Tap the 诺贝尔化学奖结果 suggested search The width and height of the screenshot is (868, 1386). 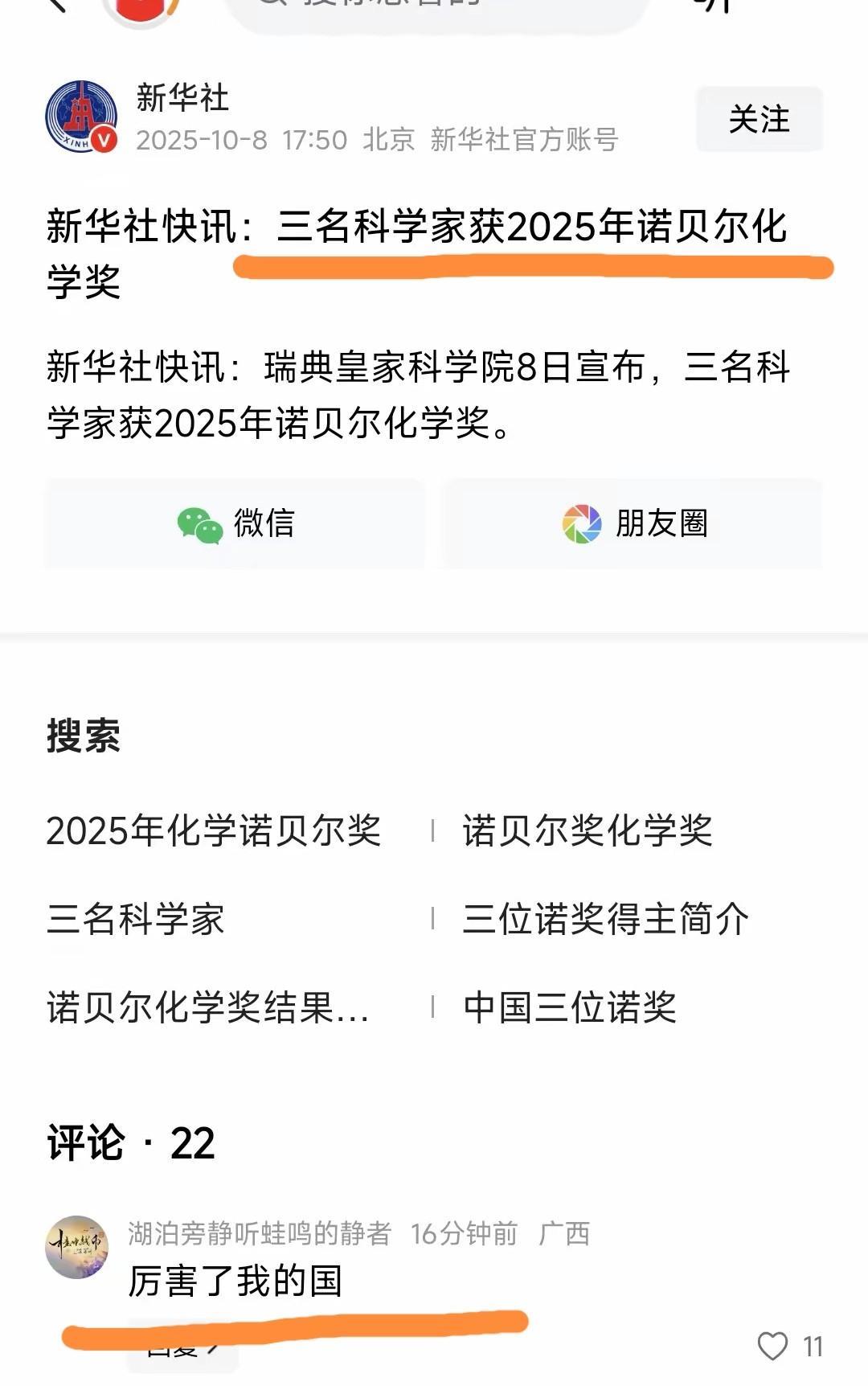[208, 1007]
